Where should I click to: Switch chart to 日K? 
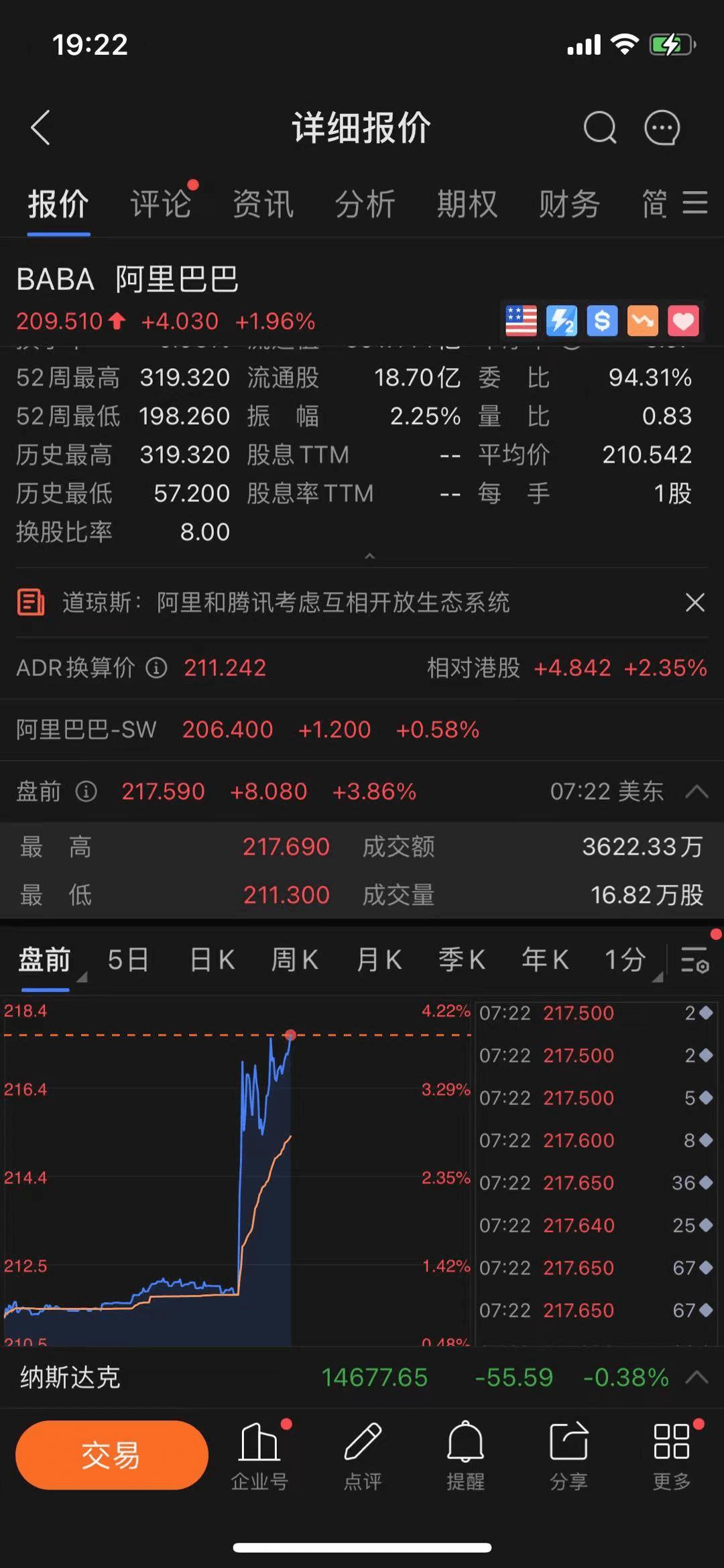coord(212,960)
